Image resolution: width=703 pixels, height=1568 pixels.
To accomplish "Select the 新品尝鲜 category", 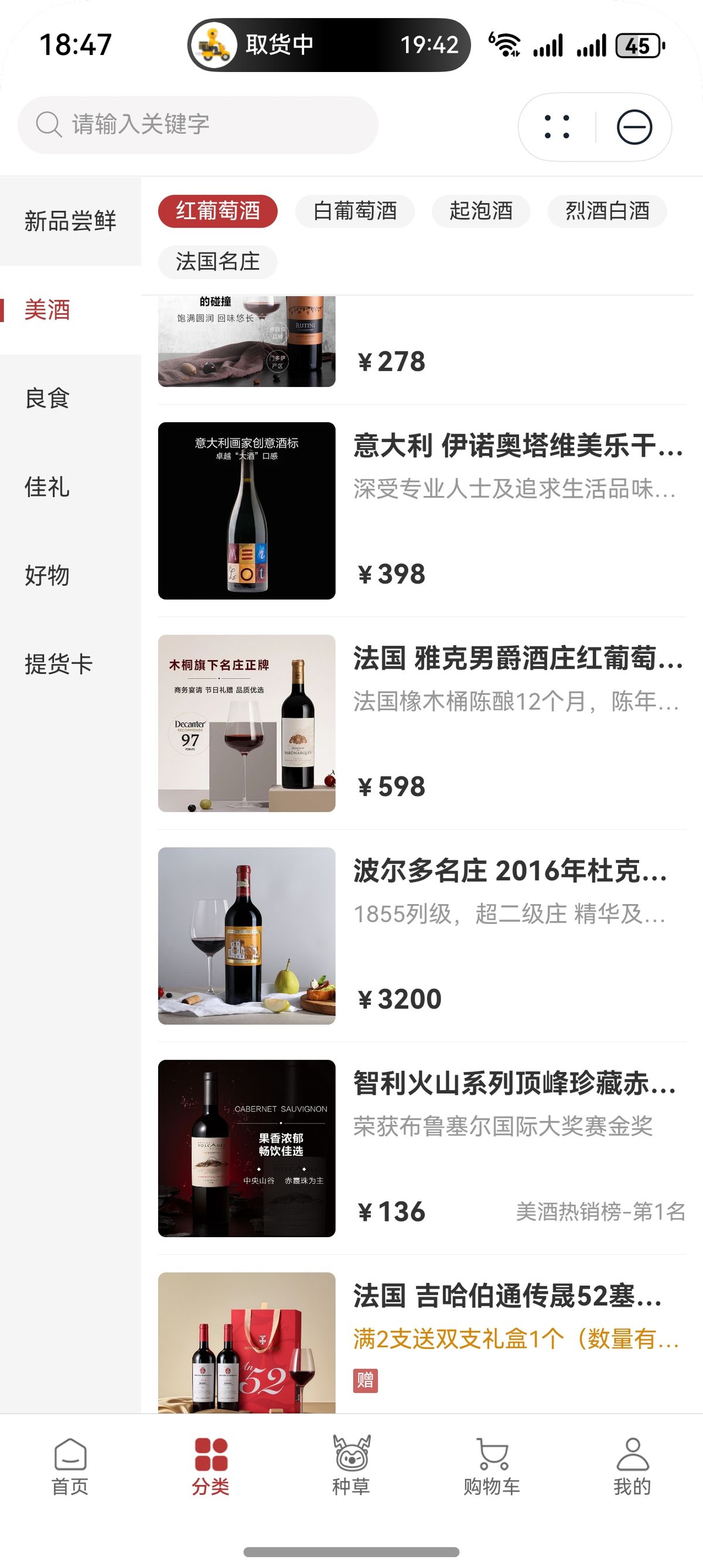I will pos(70,221).
